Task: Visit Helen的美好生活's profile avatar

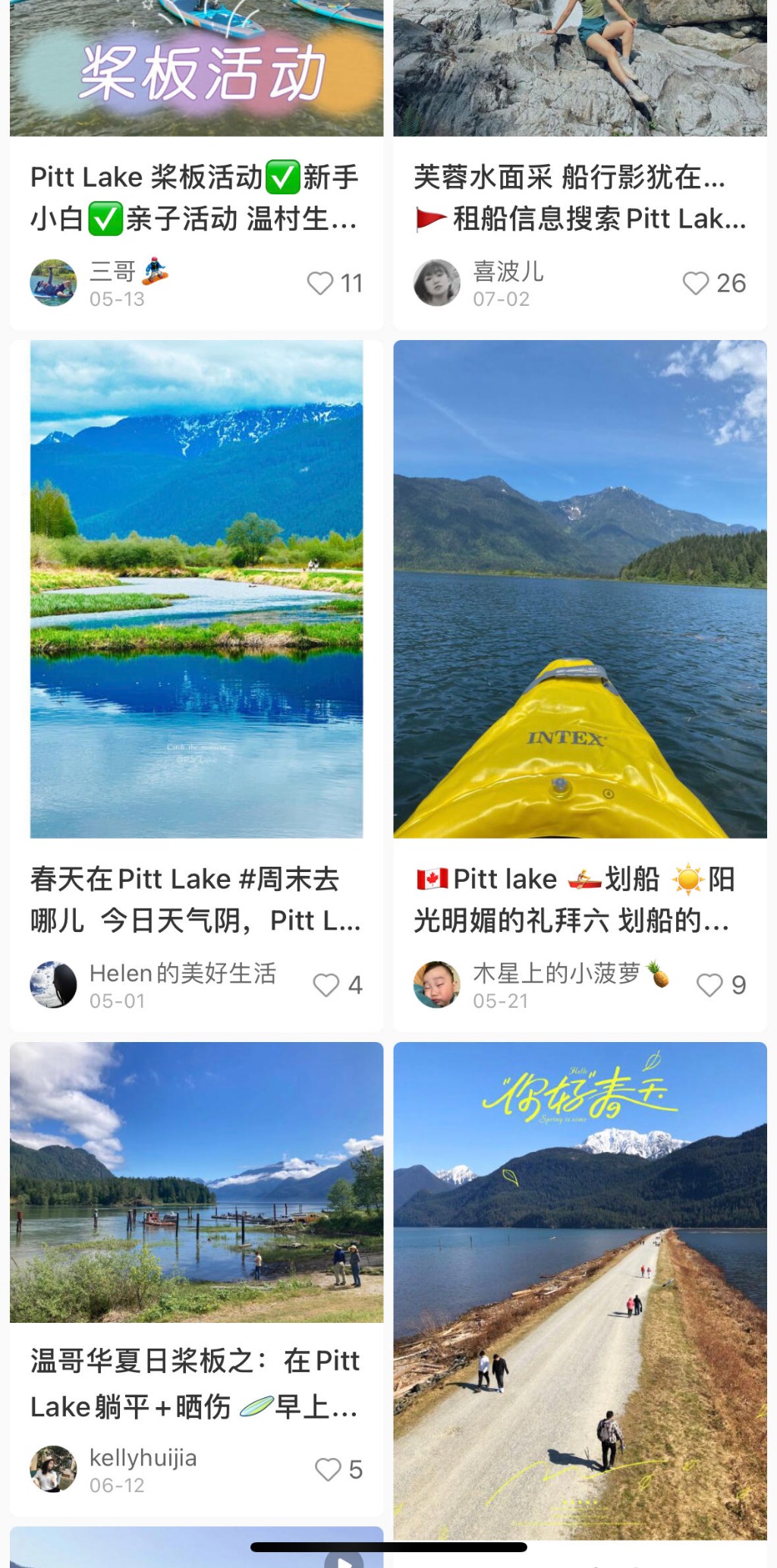Action: (x=53, y=985)
